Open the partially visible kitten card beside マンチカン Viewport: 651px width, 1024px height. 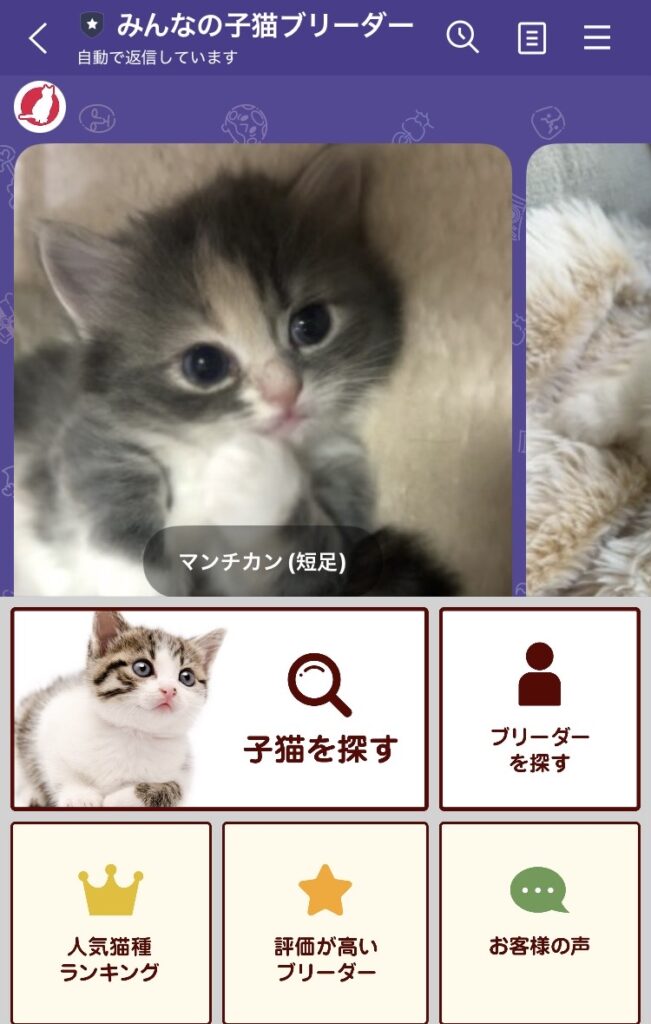tap(588, 370)
